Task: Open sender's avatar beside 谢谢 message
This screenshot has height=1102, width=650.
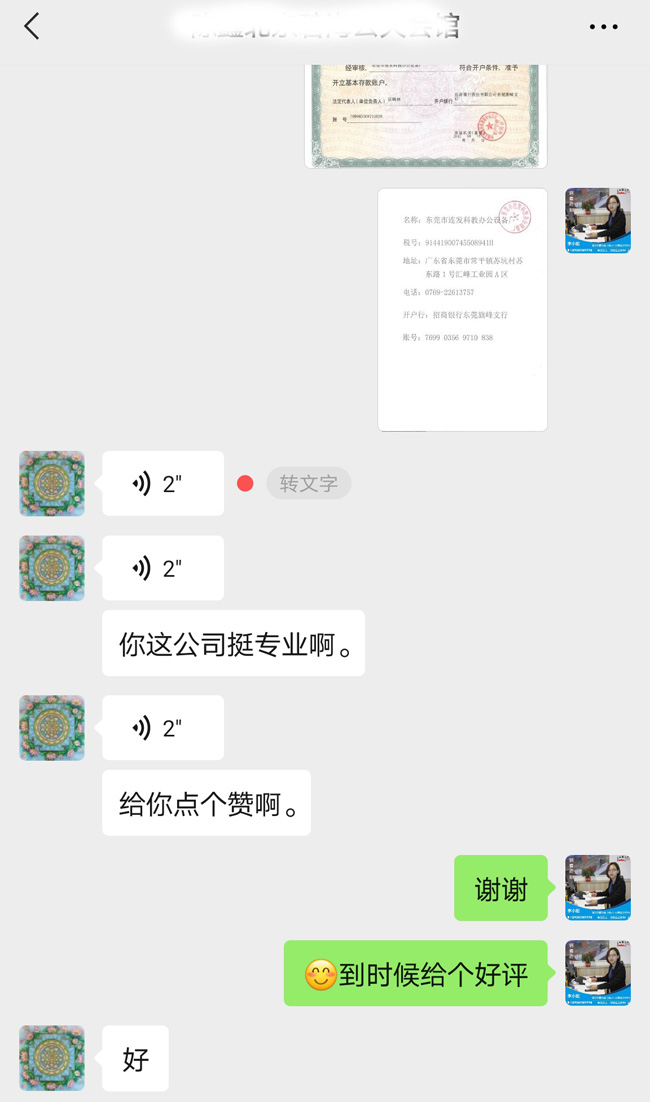Action: pos(597,888)
